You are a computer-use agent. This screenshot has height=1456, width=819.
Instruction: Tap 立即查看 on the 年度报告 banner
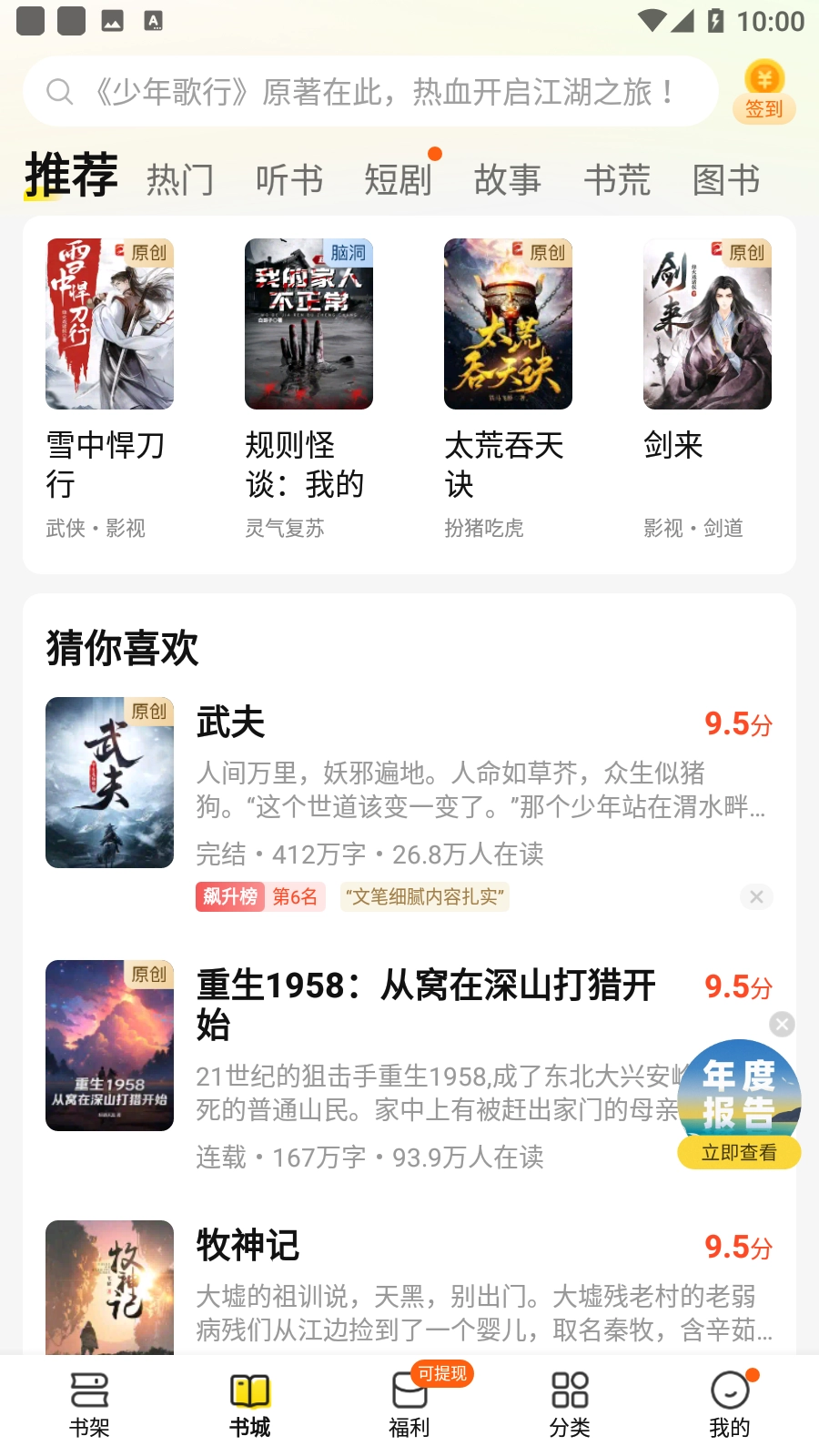739,1153
